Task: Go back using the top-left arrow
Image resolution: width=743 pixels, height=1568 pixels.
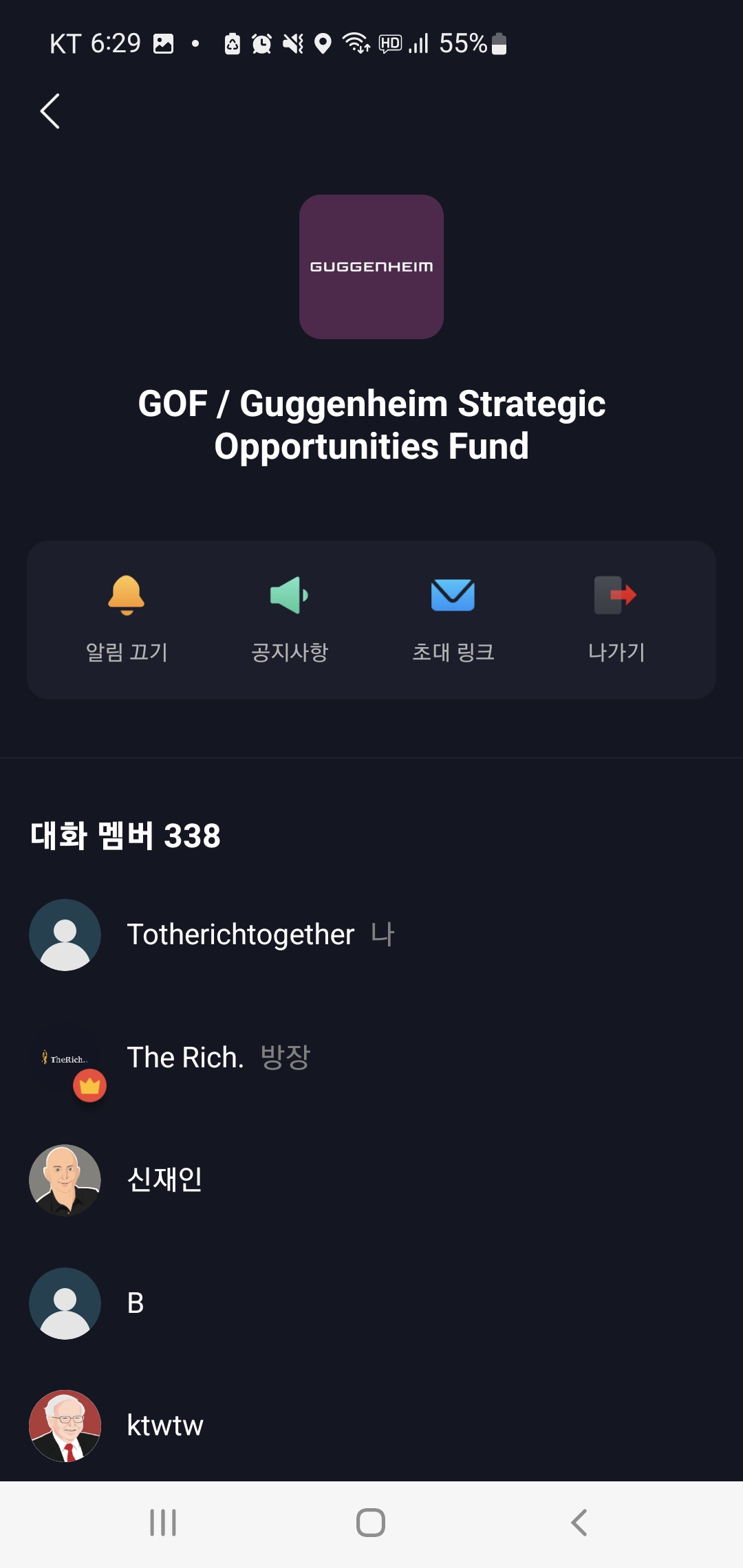Action: click(x=50, y=111)
